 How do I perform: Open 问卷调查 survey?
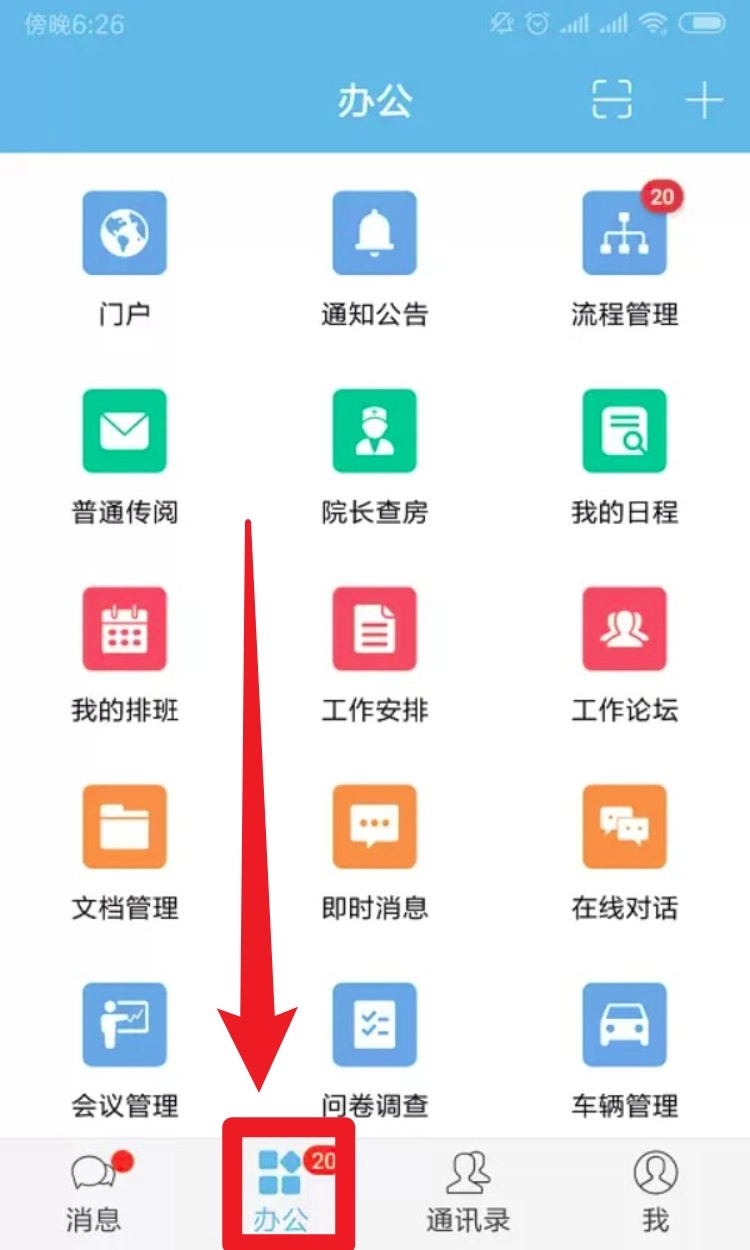(374, 1026)
